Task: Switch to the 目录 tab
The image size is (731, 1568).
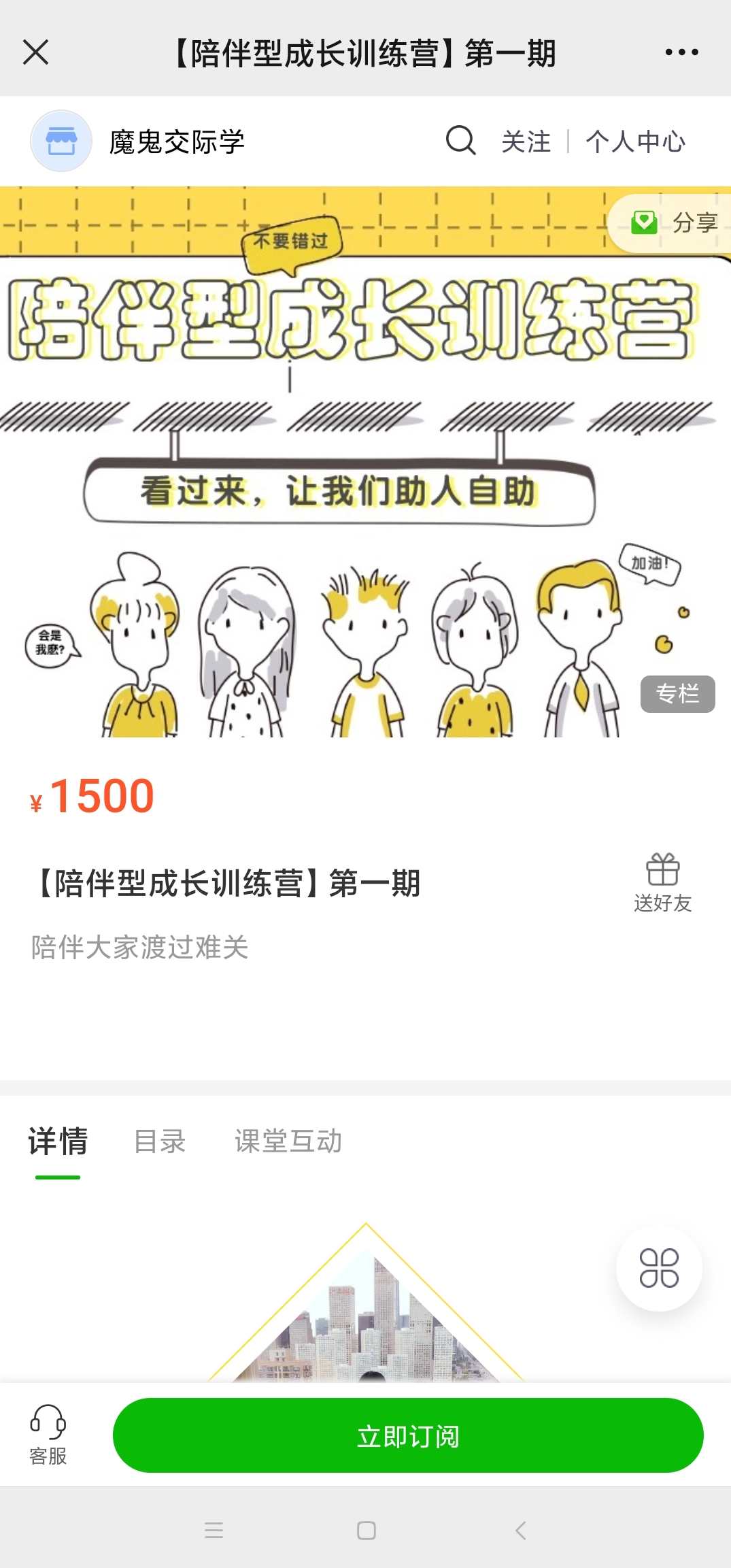Action: (x=161, y=1141)
